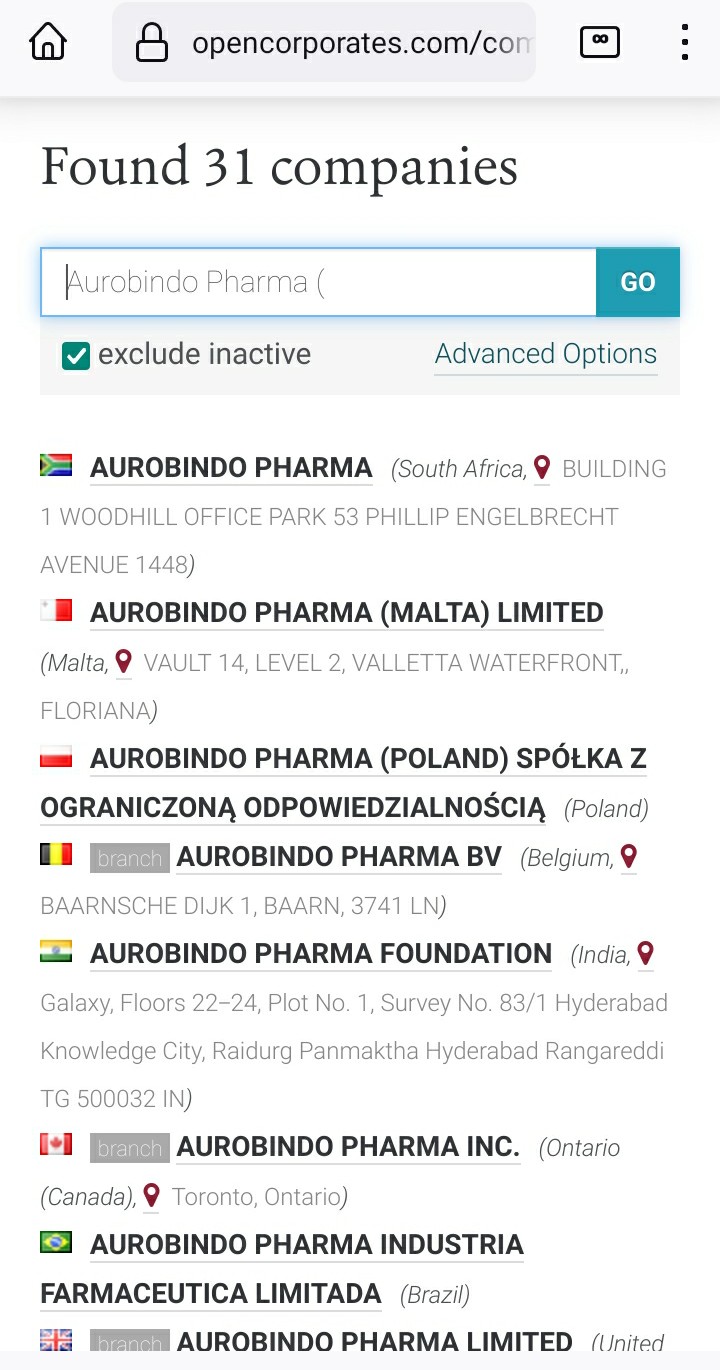Hit the GO search button
720x1370 pixels.
(638, 282)
